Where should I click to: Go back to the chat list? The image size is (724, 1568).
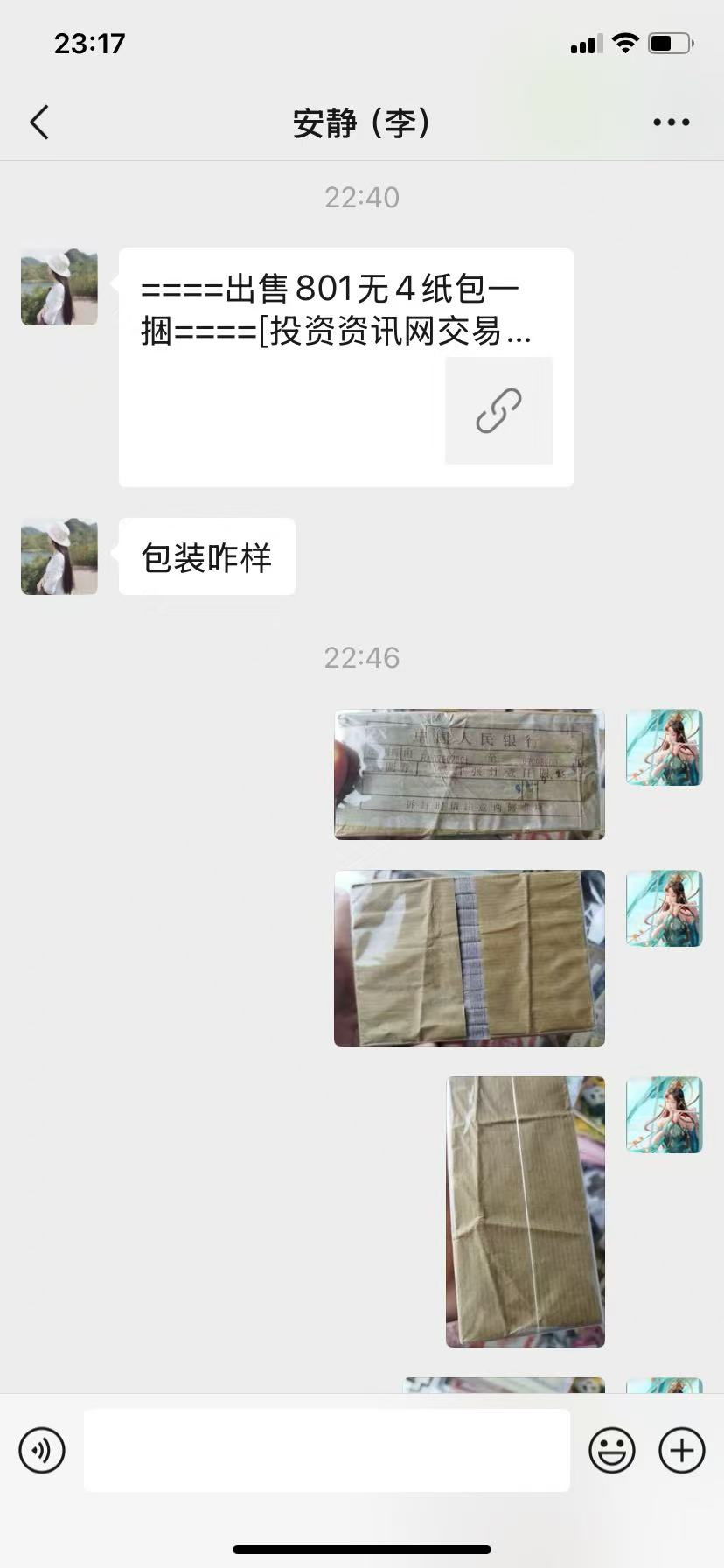[39, 122]
